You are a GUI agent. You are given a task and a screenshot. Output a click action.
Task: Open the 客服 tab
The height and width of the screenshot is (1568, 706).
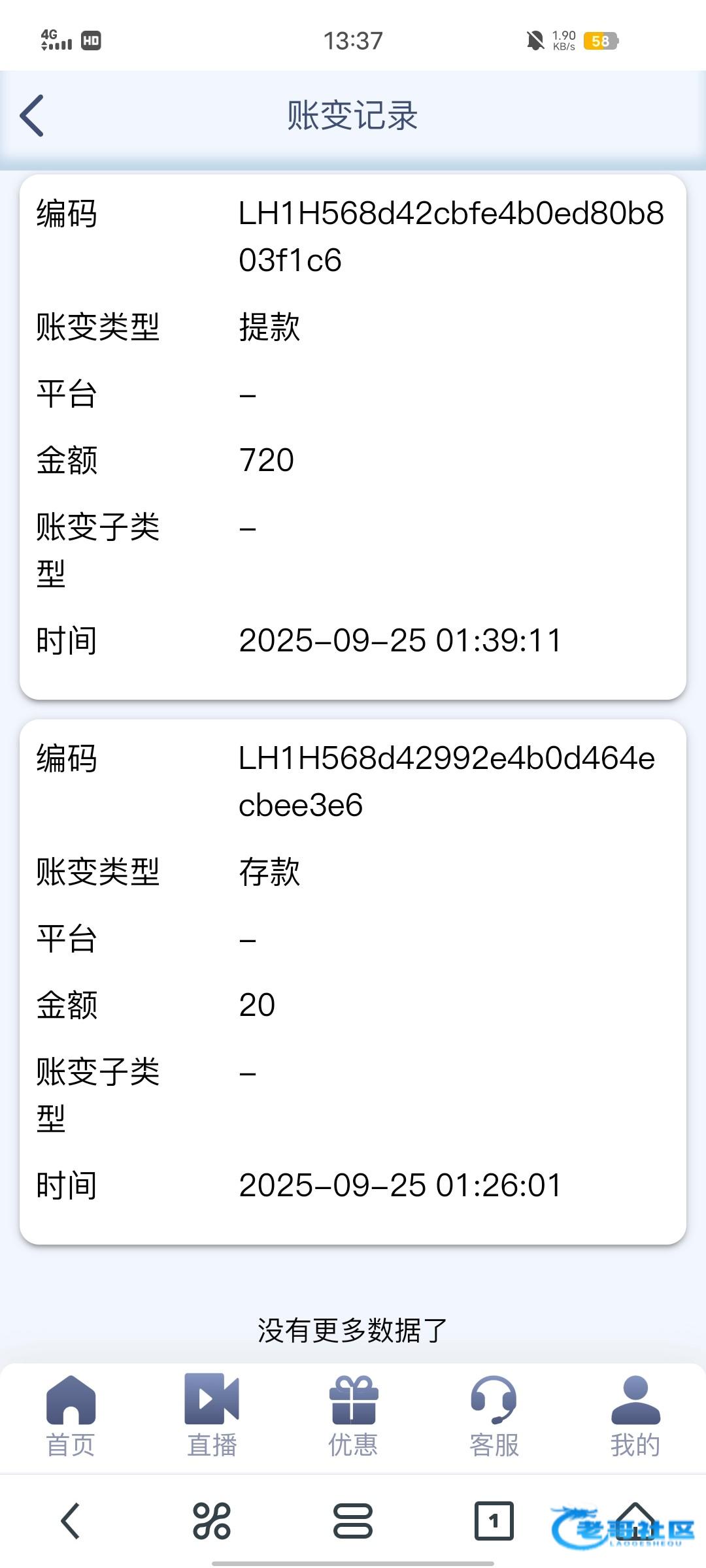point(494,1416)
